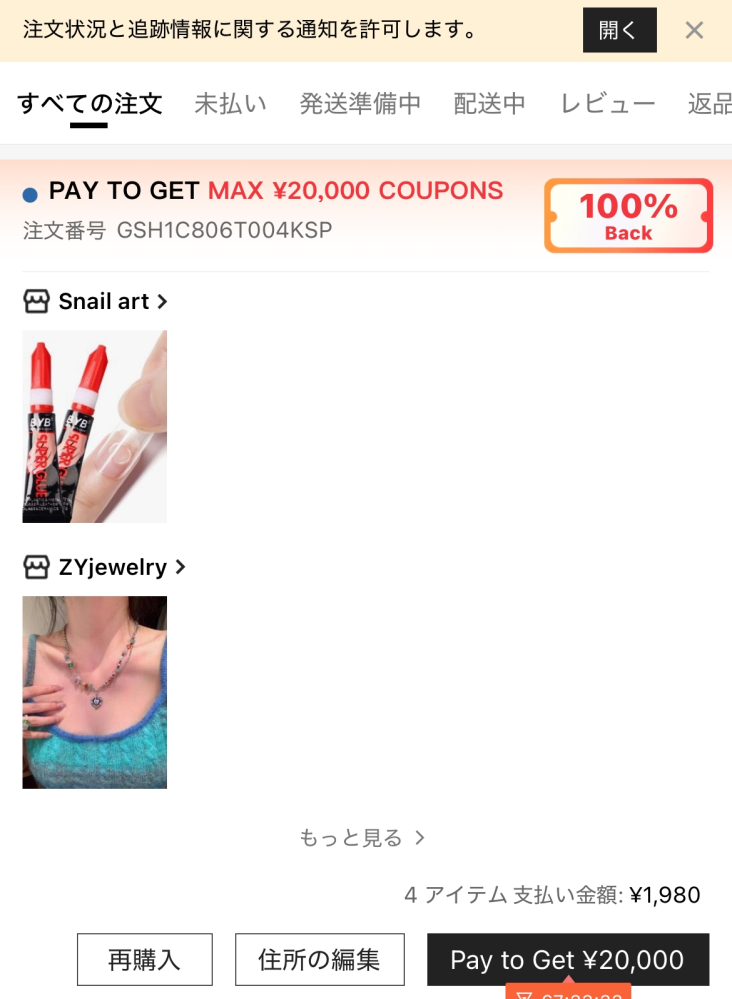The image size is (732, 999).
Task: Tap 再購入 to repurchase the order
Action: [x=145, y=960]
